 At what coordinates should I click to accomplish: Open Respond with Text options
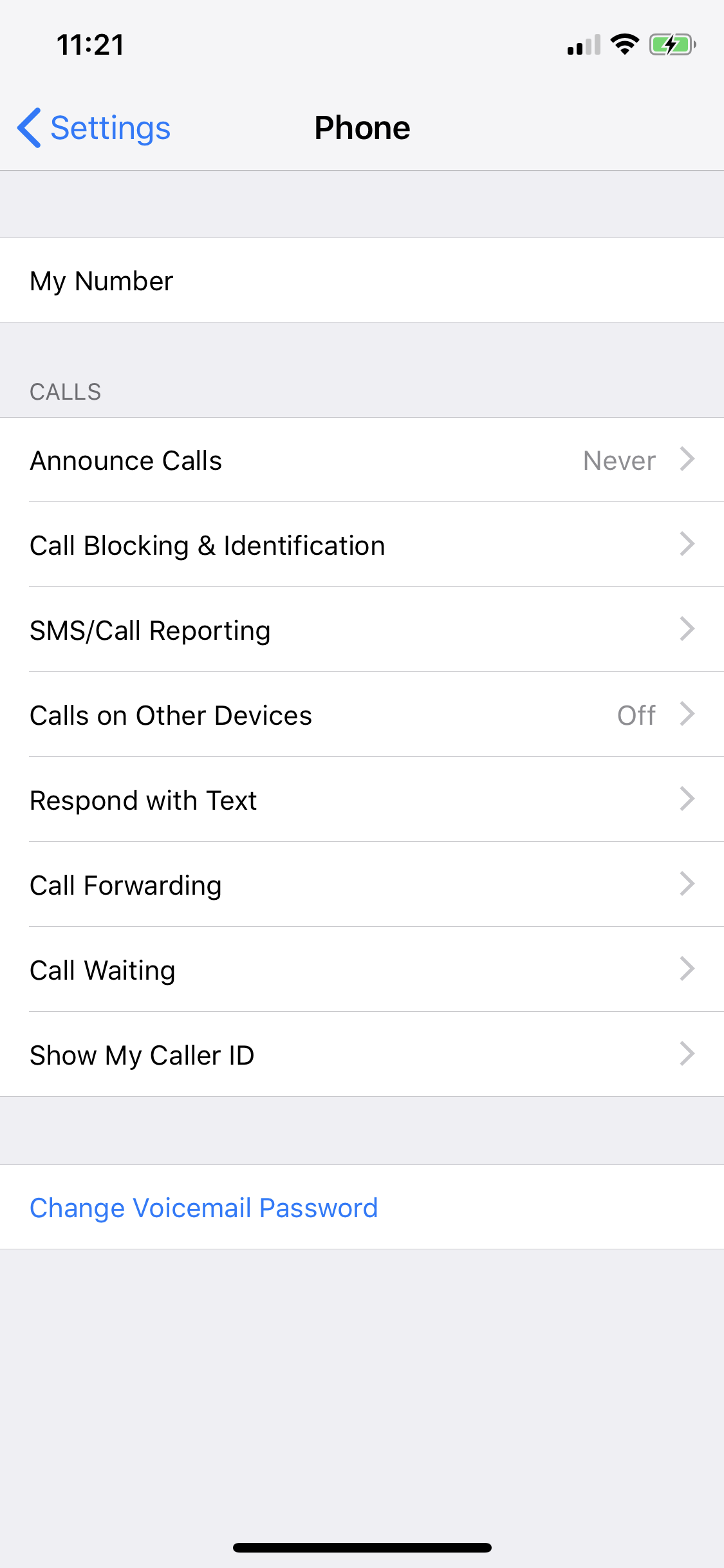click(362, 800)
